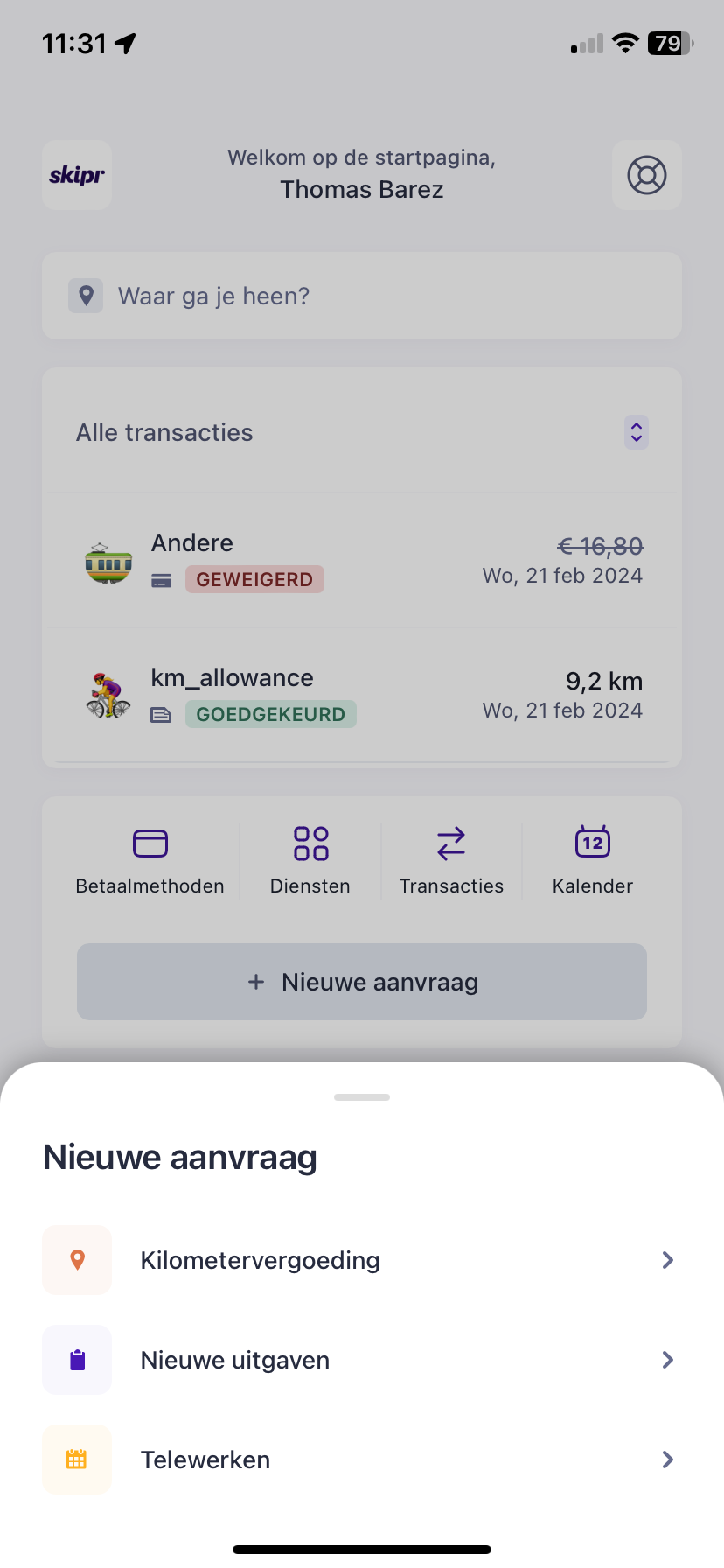The width and height of the screenshot is (724, 1568).
Task: Tap the orange calendar icon for Telewerken
Action: [76, 1459]
